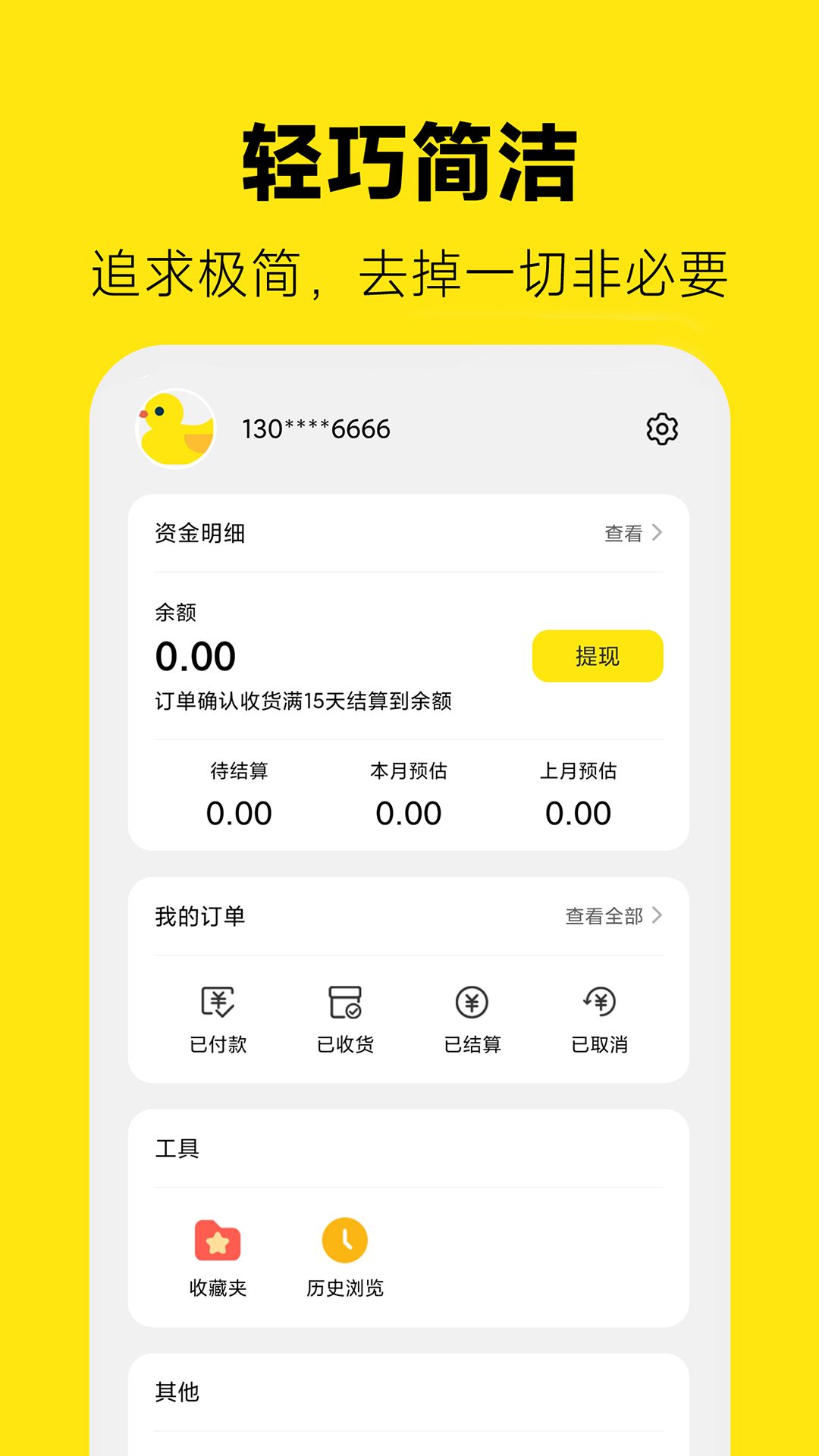Click the 待结算 amount 0.00

pyautogui.click(x=240, y=813)
